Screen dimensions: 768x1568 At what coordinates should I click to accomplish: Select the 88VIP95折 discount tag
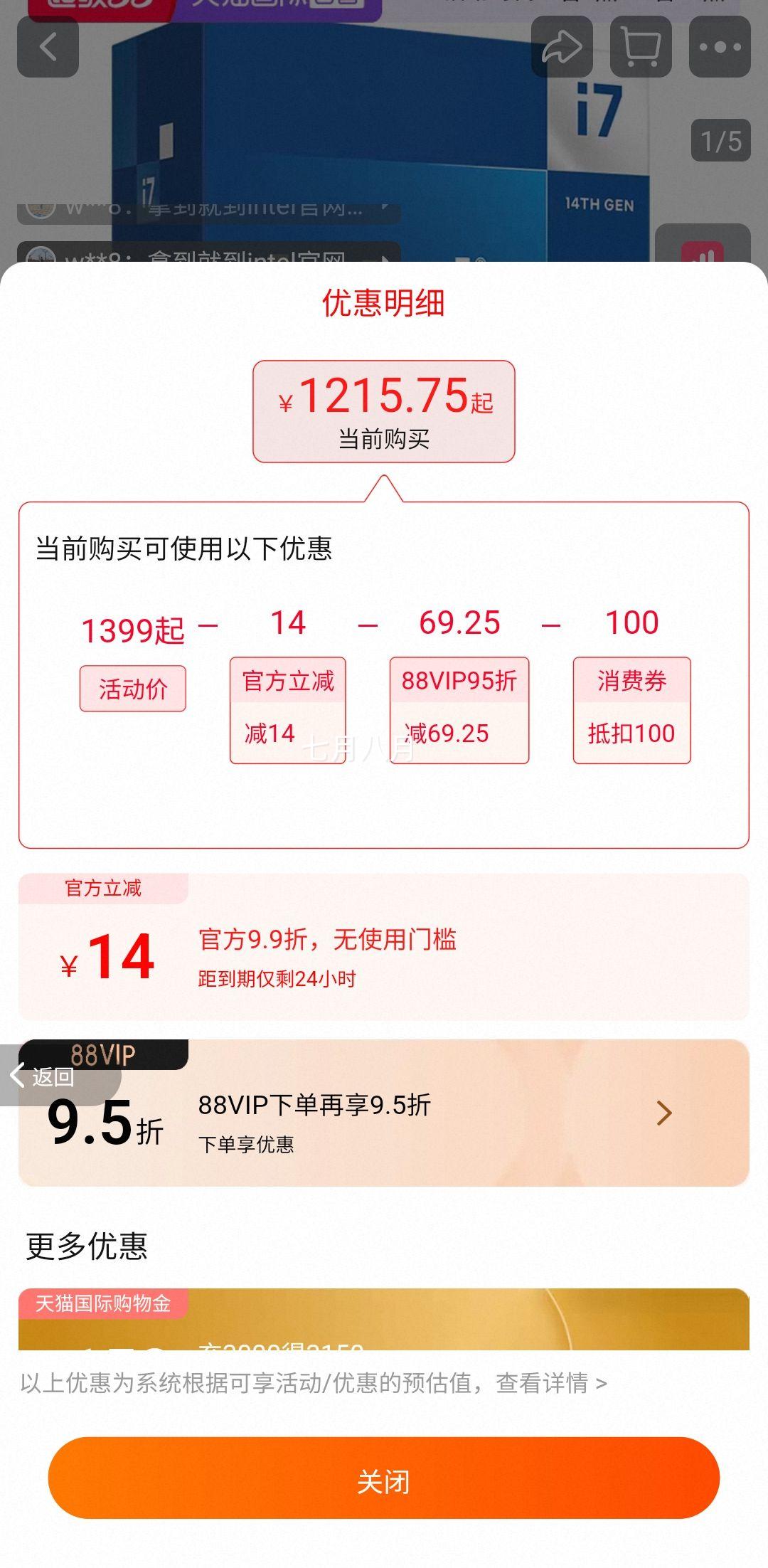coord(458,706)
